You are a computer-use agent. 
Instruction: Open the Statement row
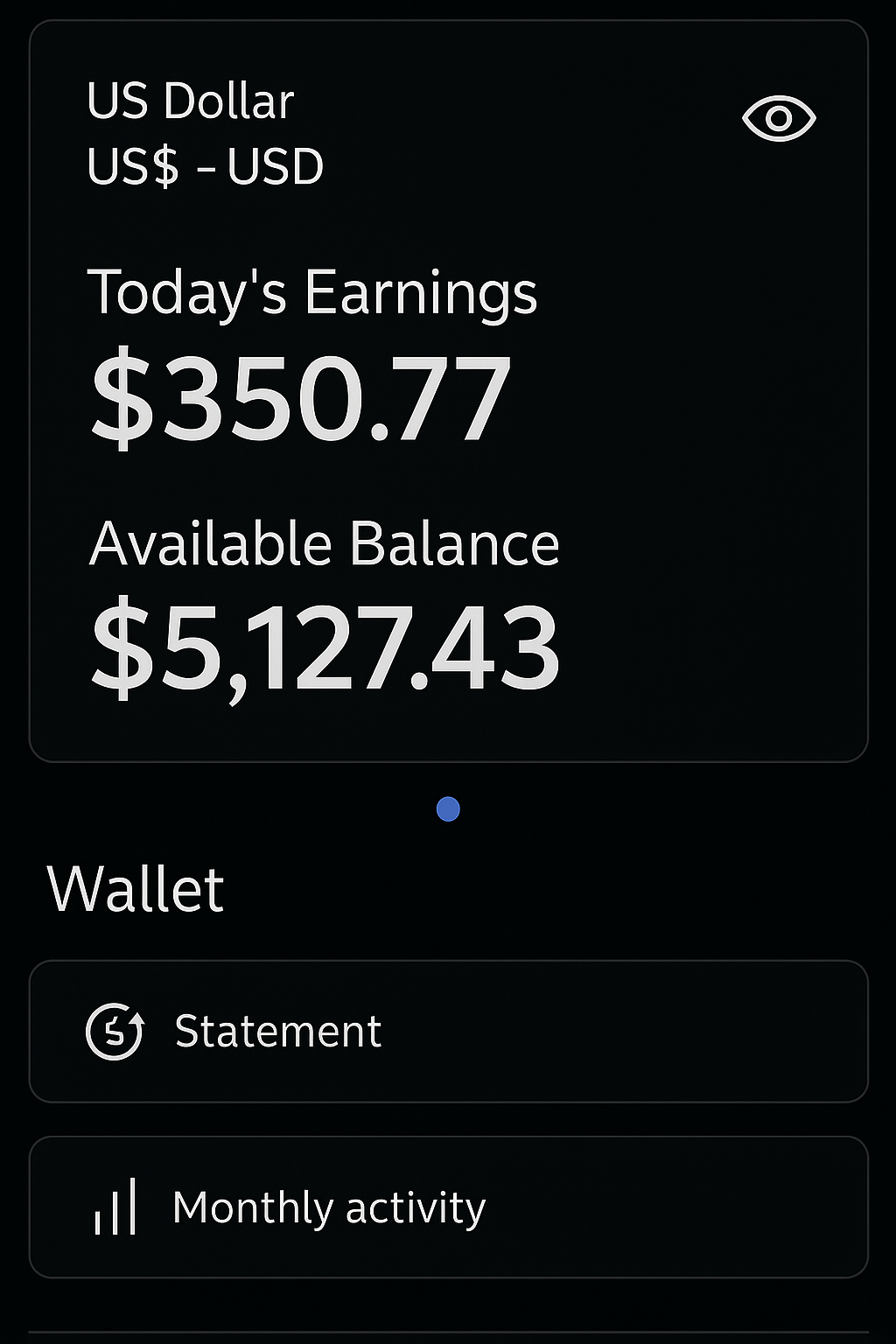click(448, 1031)
